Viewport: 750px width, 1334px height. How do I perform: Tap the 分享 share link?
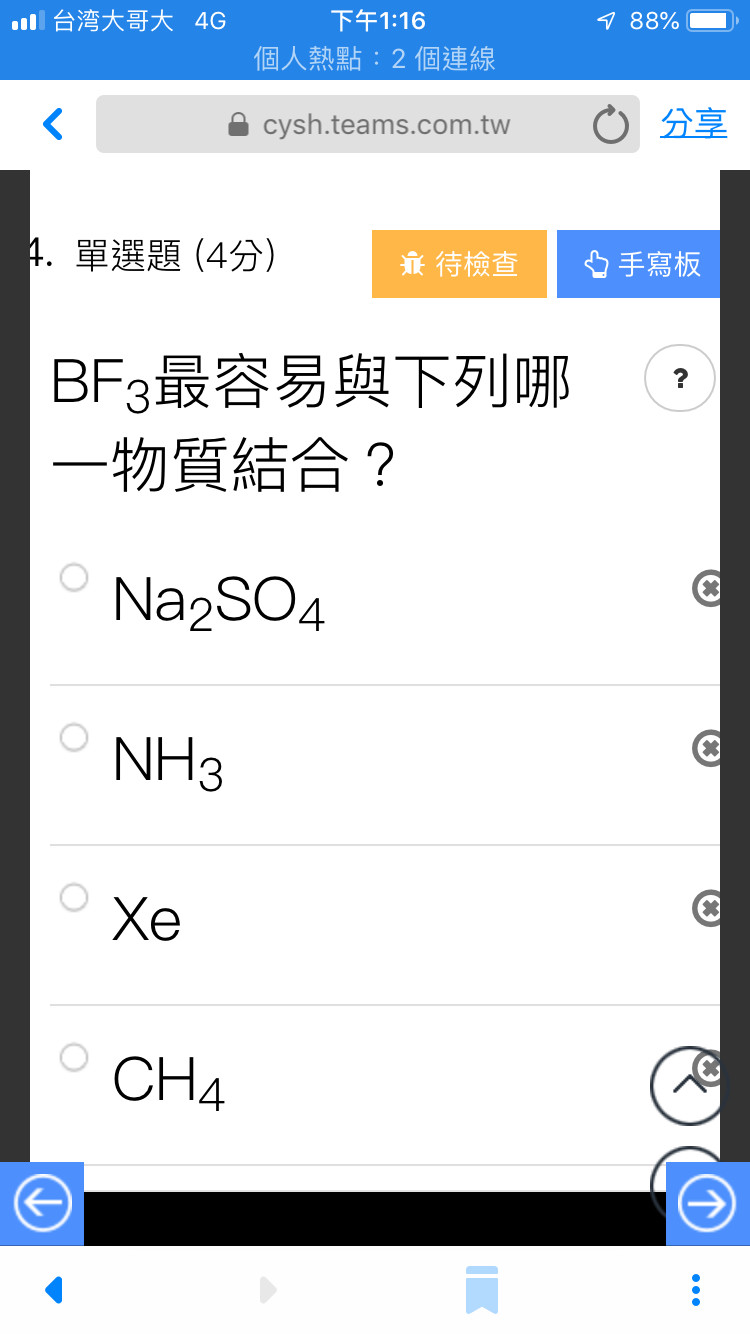(693, 124)
